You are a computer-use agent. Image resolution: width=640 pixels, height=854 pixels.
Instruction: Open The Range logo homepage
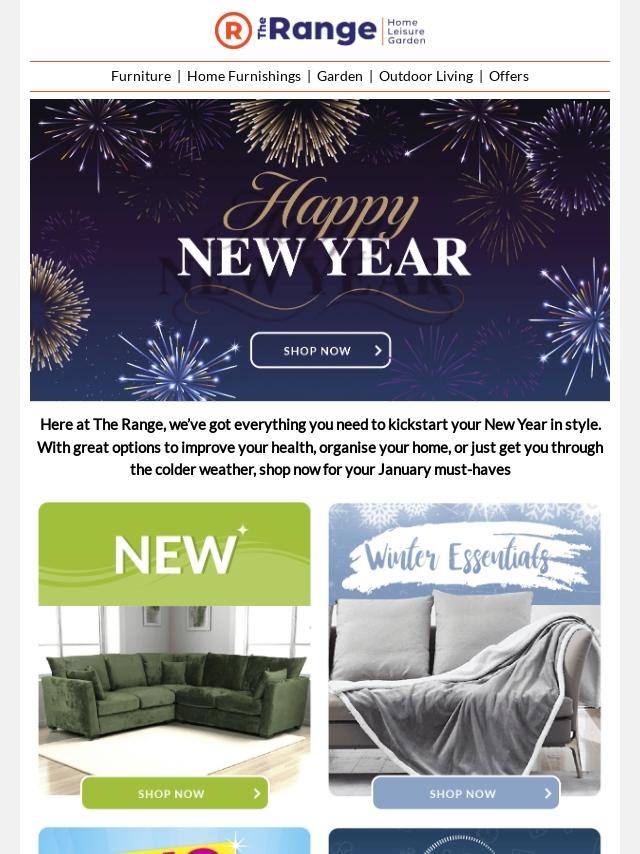(x=320, y=30)
